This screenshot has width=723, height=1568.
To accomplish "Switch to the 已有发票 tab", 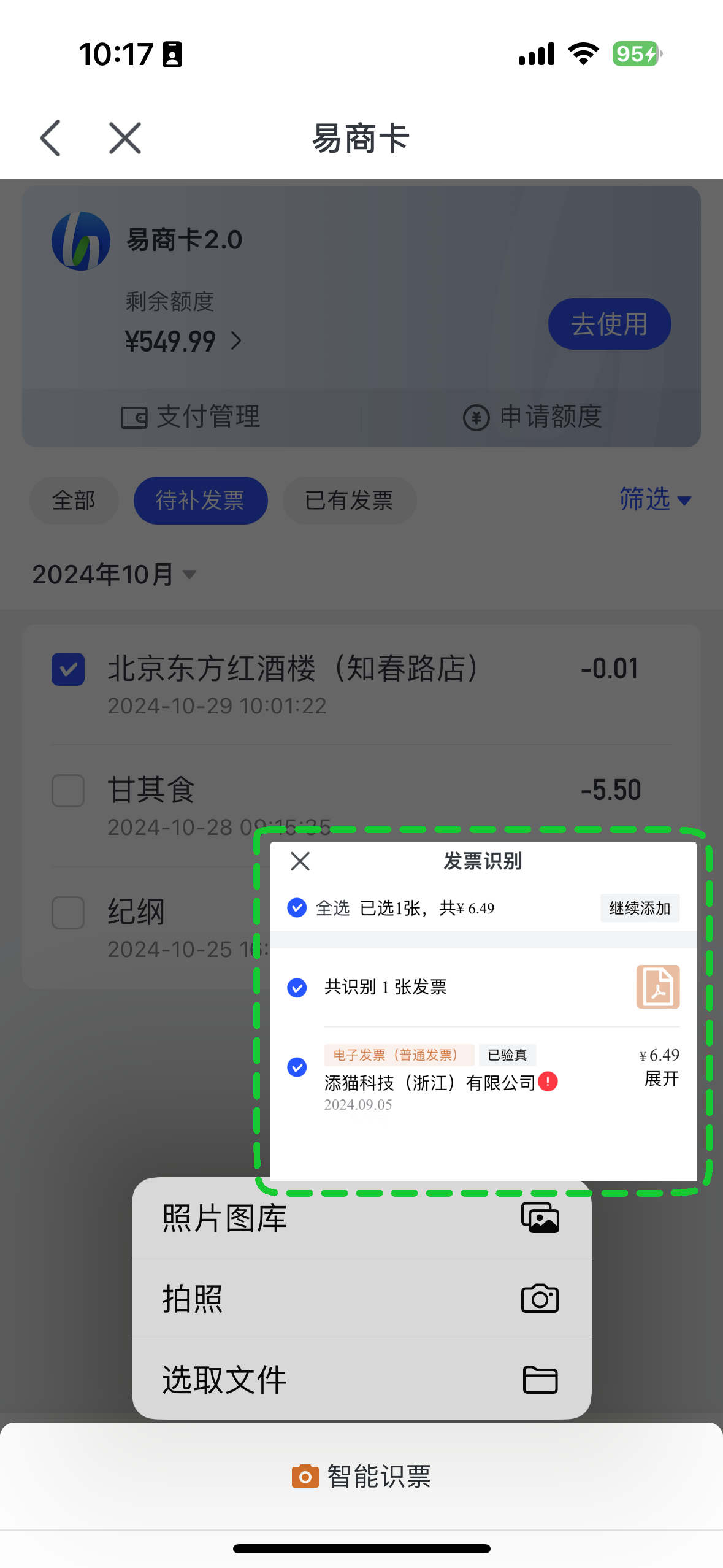I will point(349,501).
